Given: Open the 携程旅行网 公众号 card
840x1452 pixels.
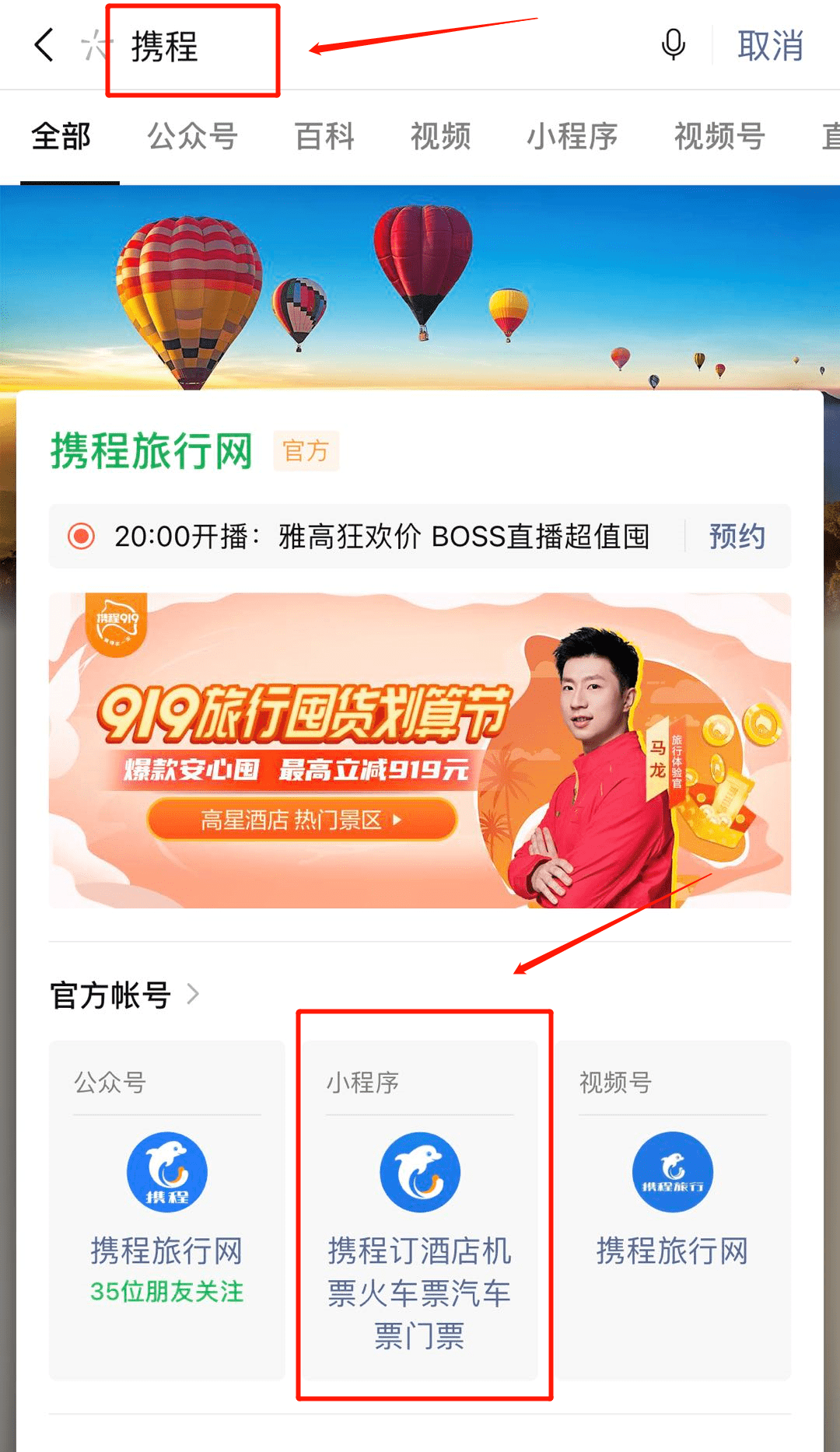Looking at the screenshot, I should tap(166, 1209).
